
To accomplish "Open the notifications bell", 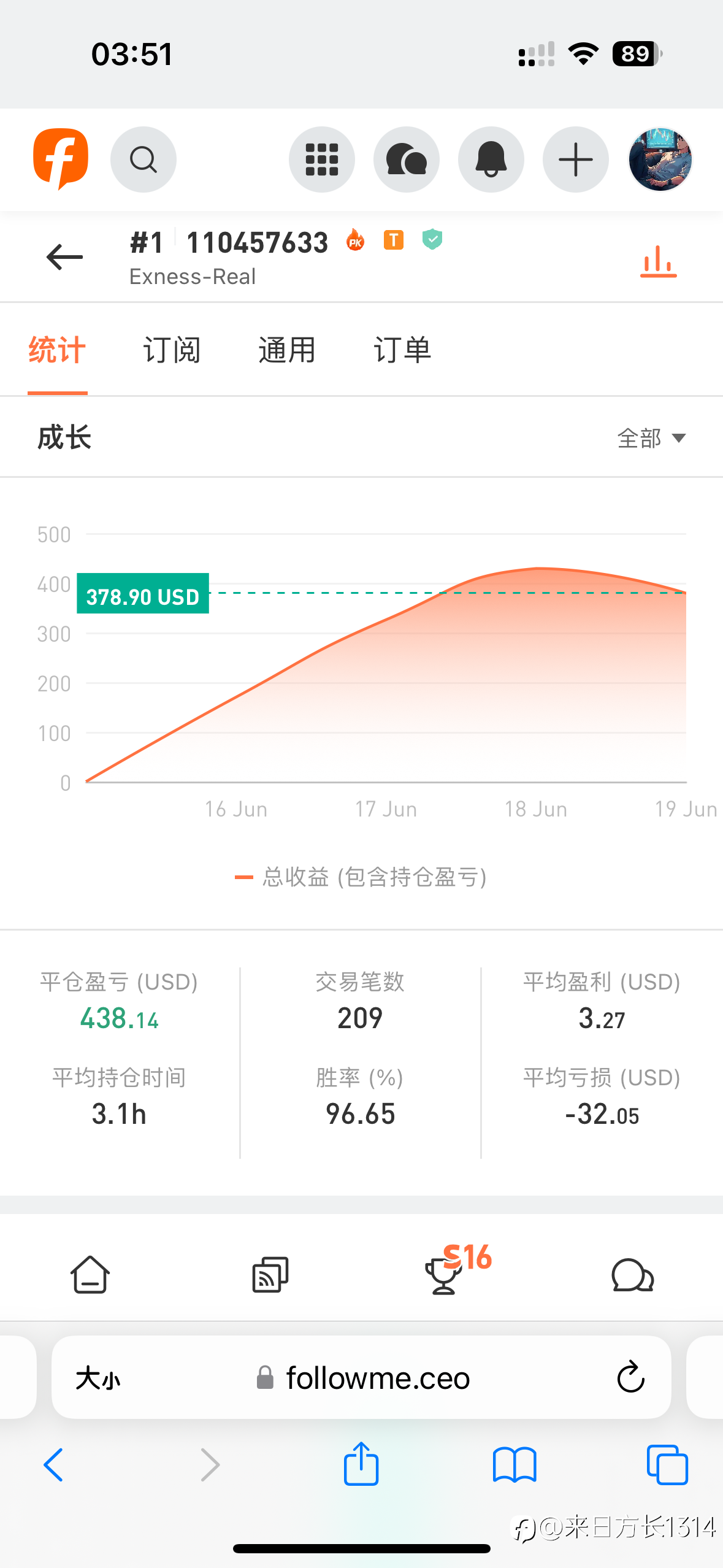I will 491,159.
